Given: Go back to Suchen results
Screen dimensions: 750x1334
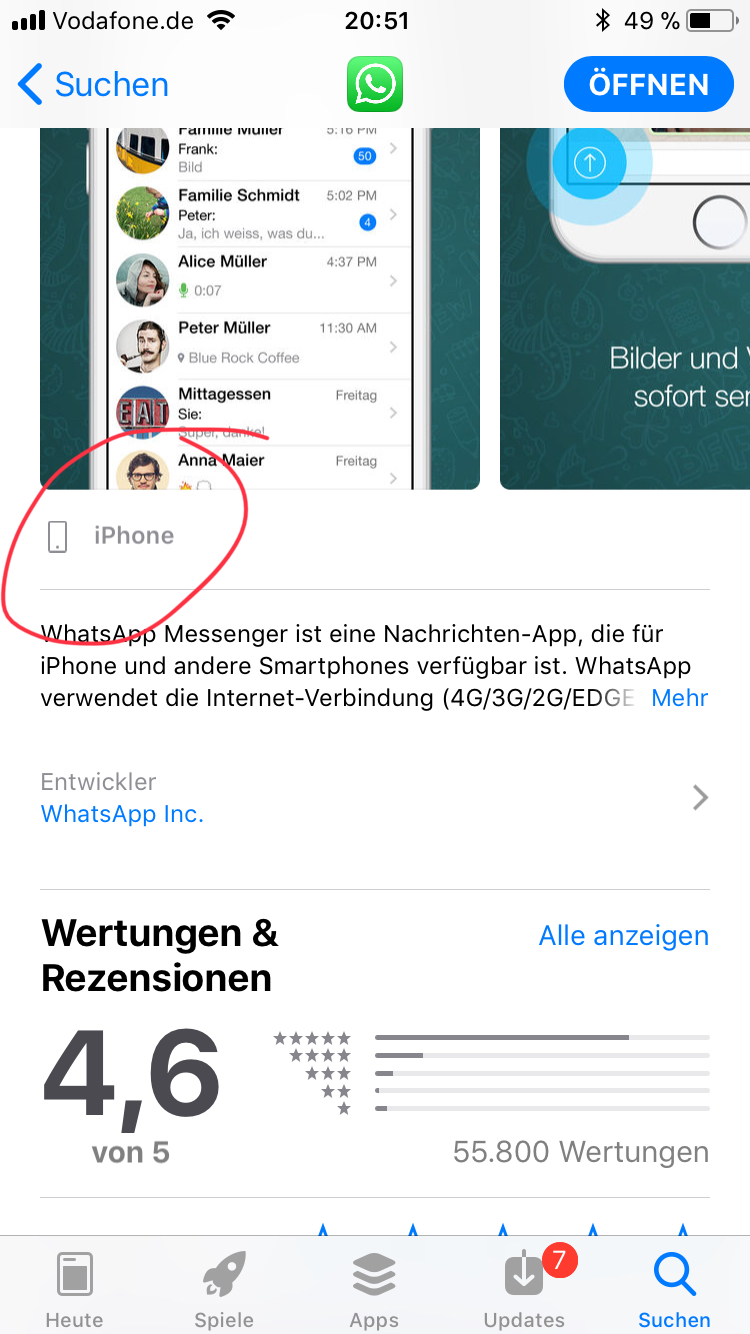Looking at the screenshot, I should click(x=94, y=85).
